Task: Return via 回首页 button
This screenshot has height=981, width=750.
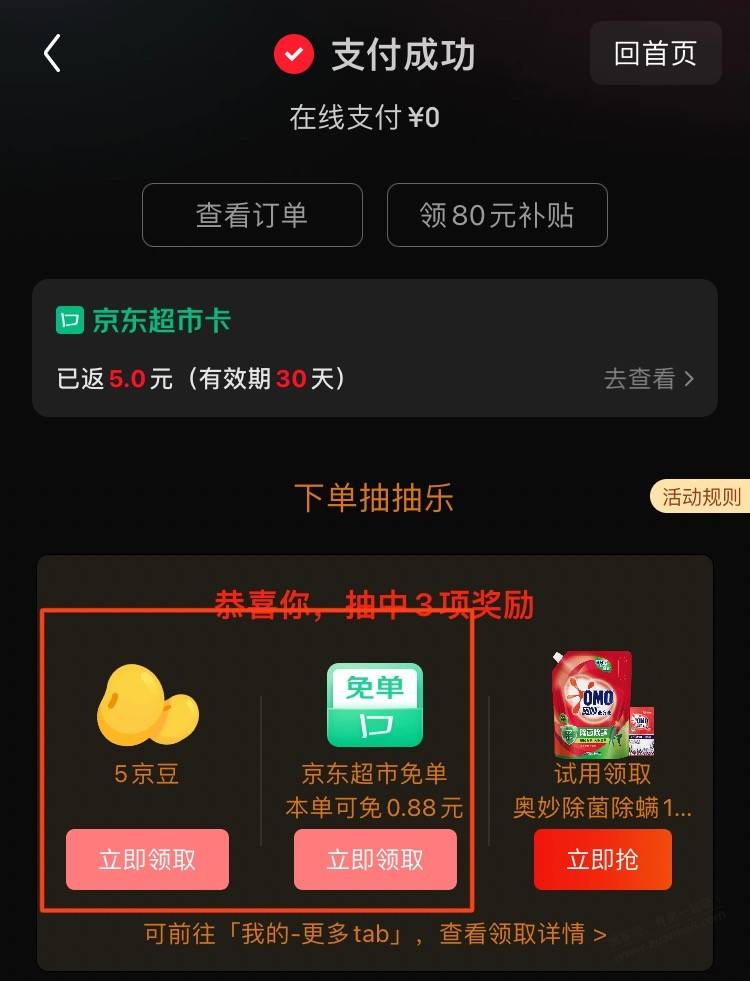Action: pyautogui.click(x=655, y=53)
